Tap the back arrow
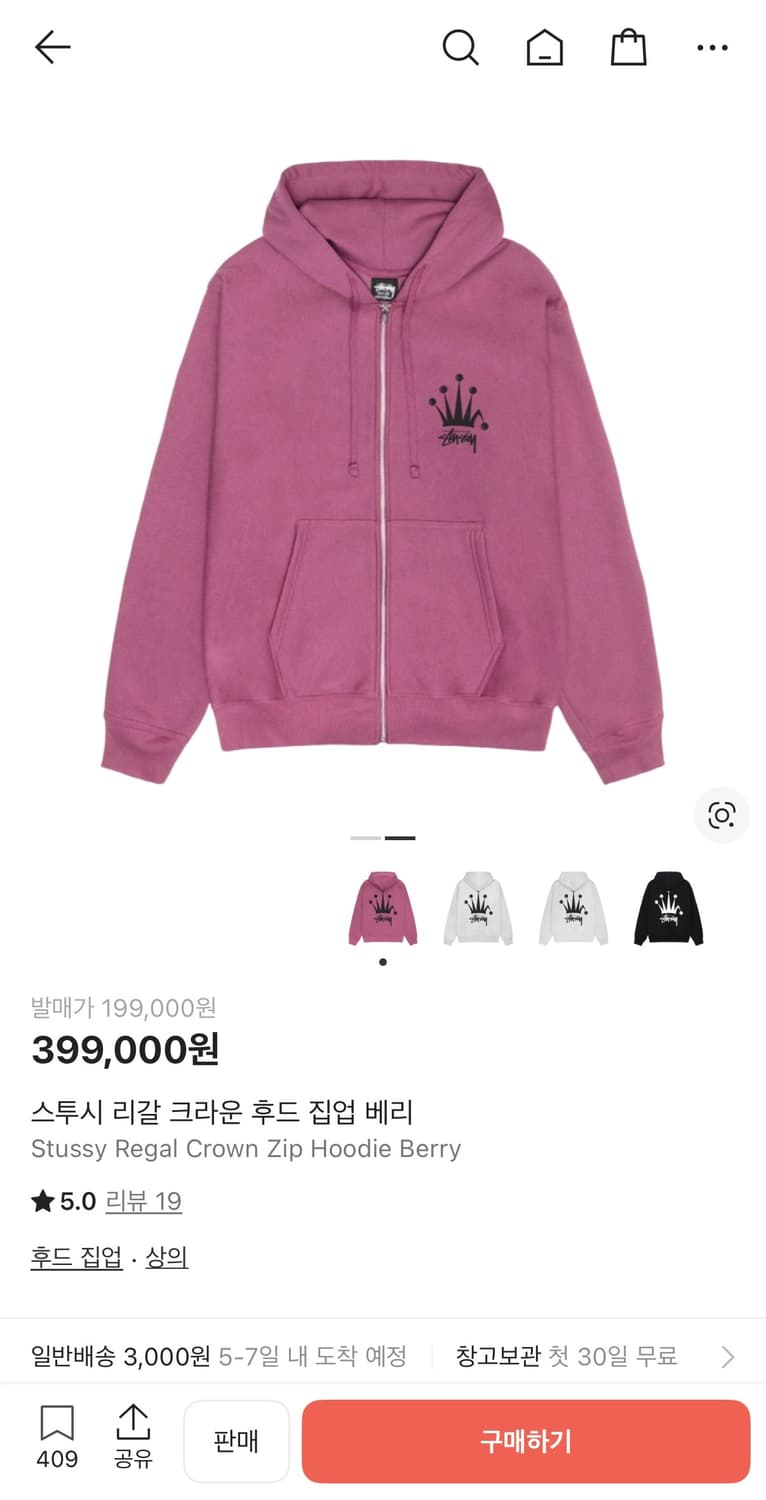Image resolution: width=766 pixels, height=1500 pixels. (x=52, y=47)
